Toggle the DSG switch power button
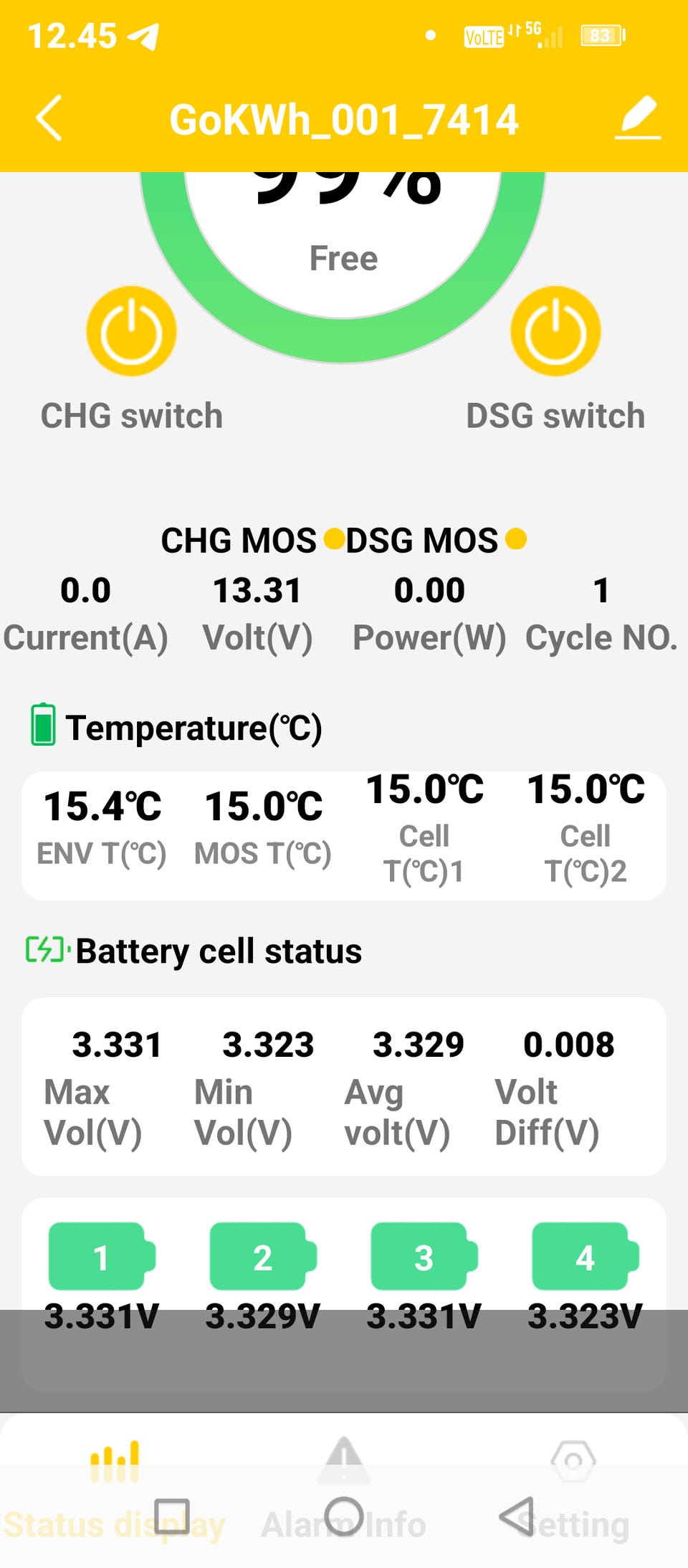The width and height of the screenshot is (688, 1568). coord(555,331)
